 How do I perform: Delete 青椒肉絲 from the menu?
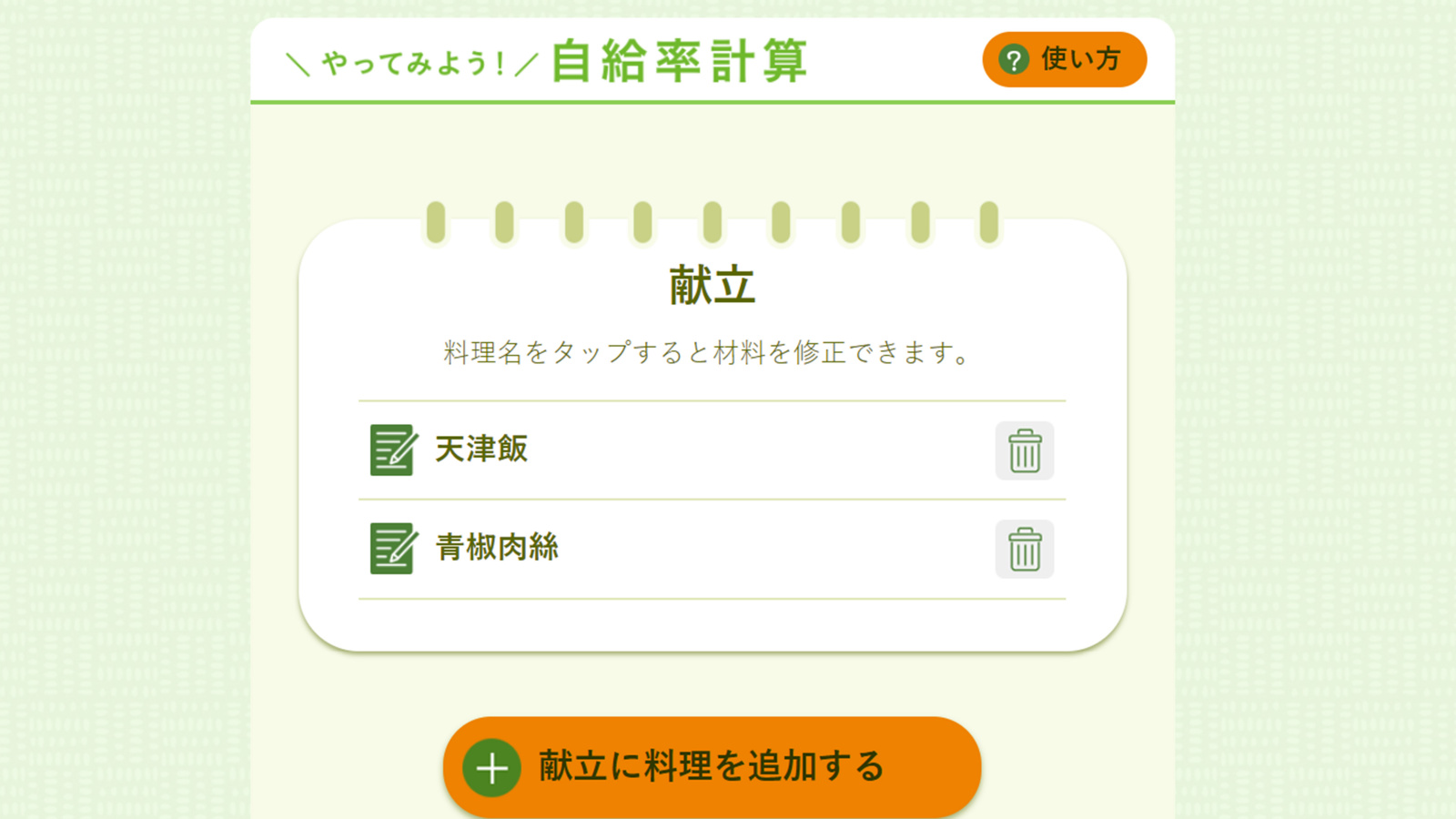1024,549
